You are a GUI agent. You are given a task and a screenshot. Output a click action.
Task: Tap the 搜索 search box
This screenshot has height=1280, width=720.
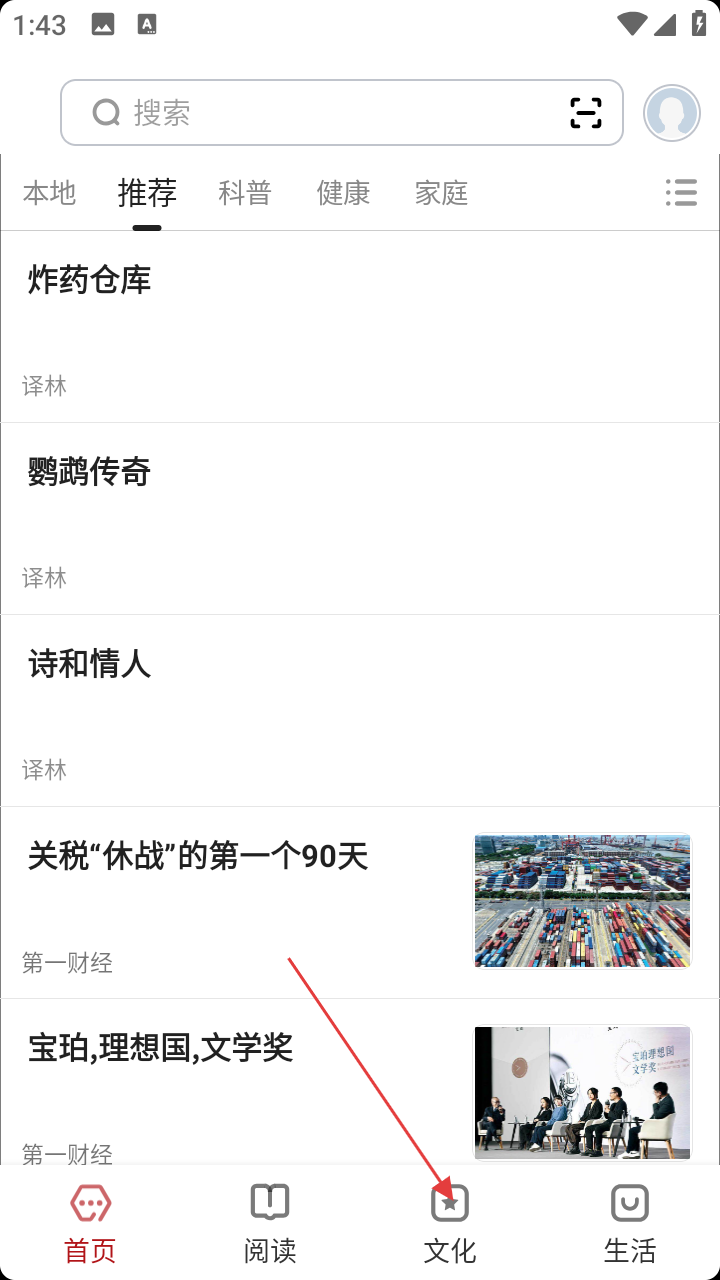[320, 113]
